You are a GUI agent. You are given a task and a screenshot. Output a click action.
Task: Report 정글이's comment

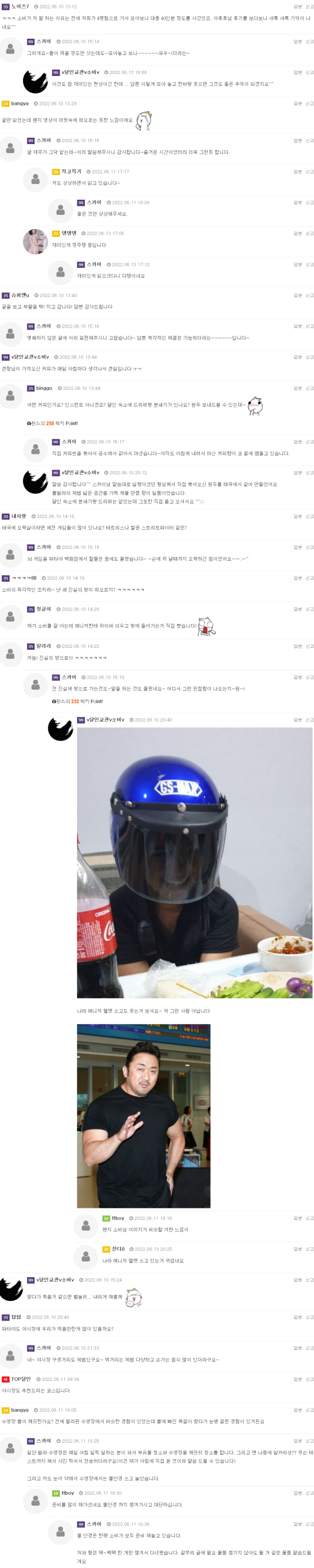click(x=309, y=608)
